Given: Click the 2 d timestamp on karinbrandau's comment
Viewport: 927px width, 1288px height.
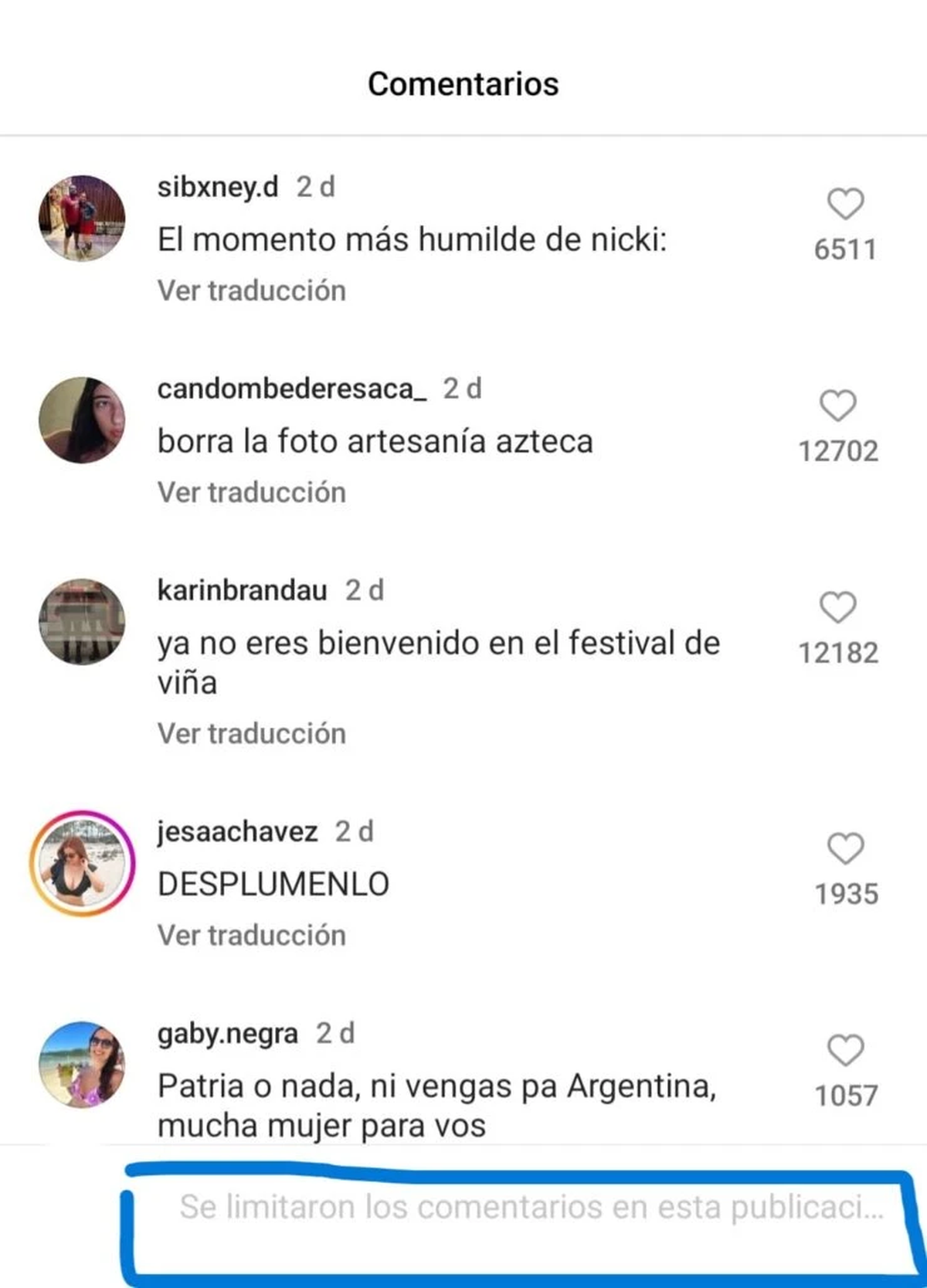Looking at the screenshot, I should pos(363,590).
